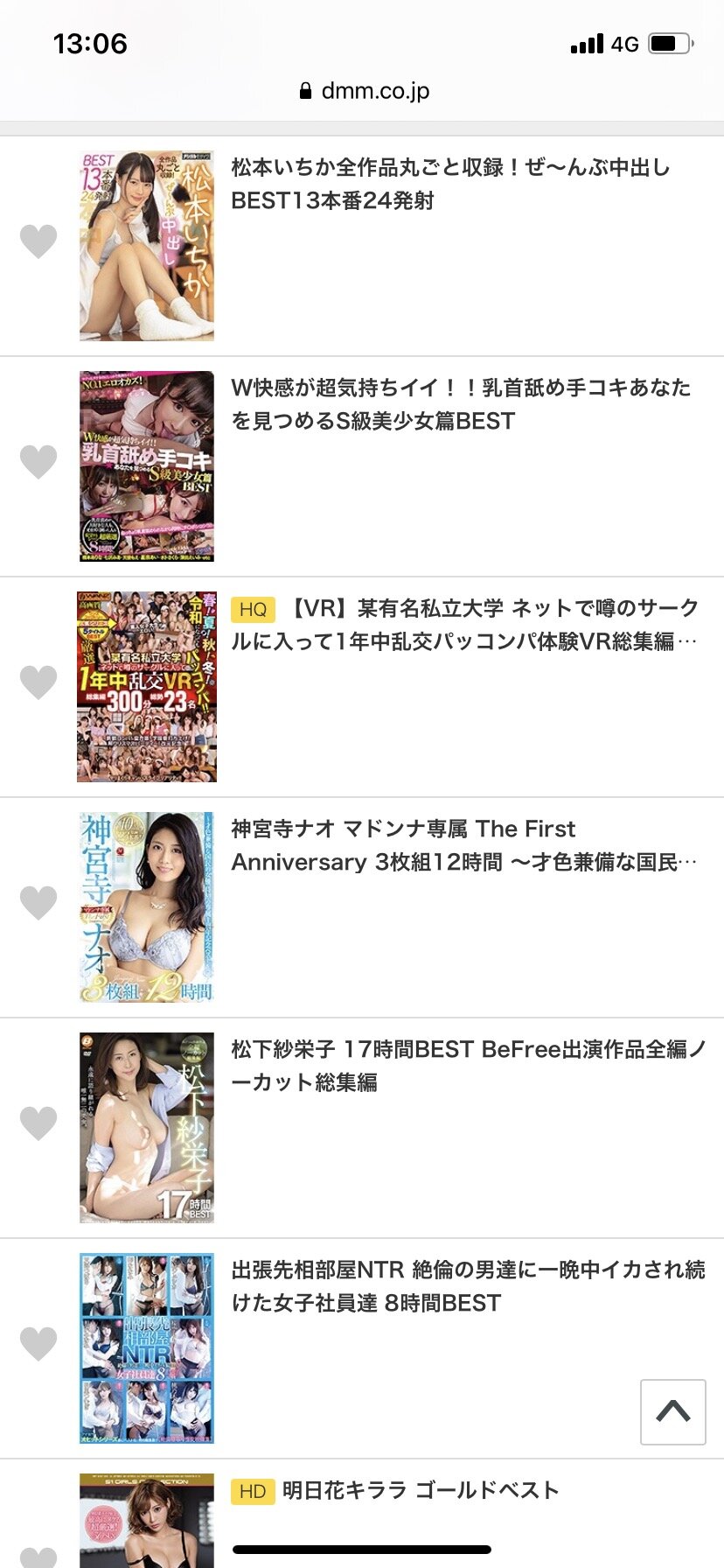Jump back to top with arrow button
This screenshot has width=724, height=1568.
672,1411
